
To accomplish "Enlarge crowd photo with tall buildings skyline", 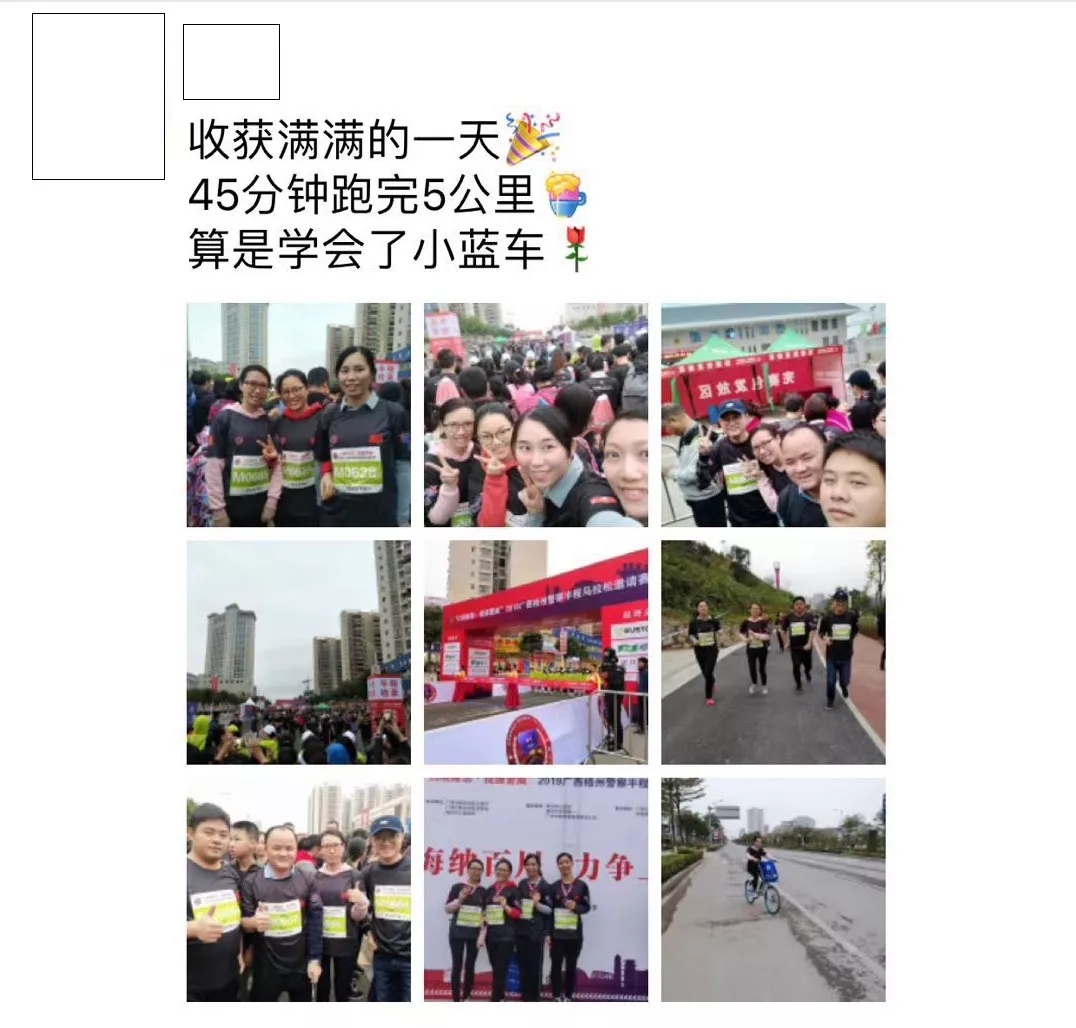I will 298,652.
